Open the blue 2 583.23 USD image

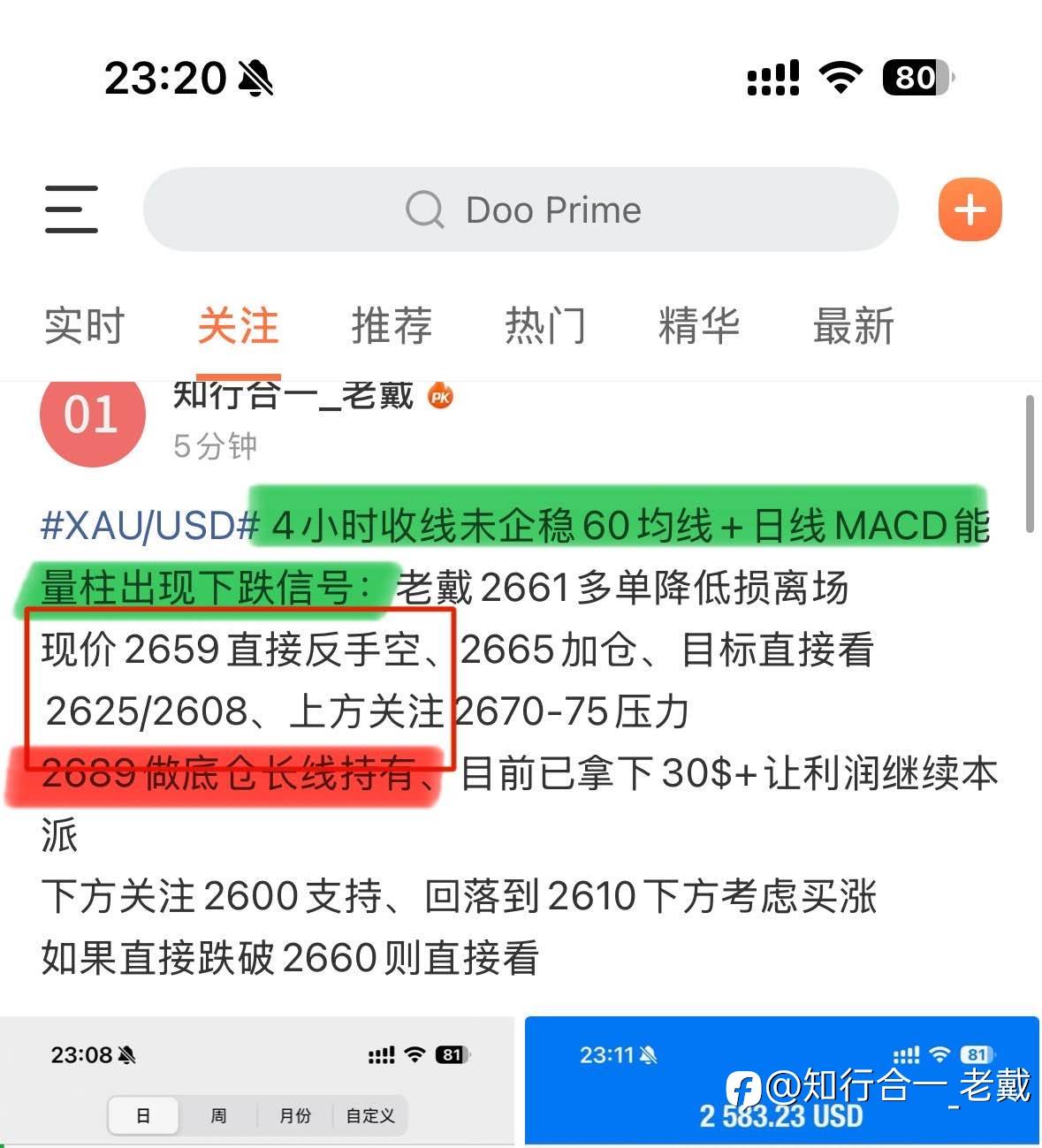coord(782,1081)
